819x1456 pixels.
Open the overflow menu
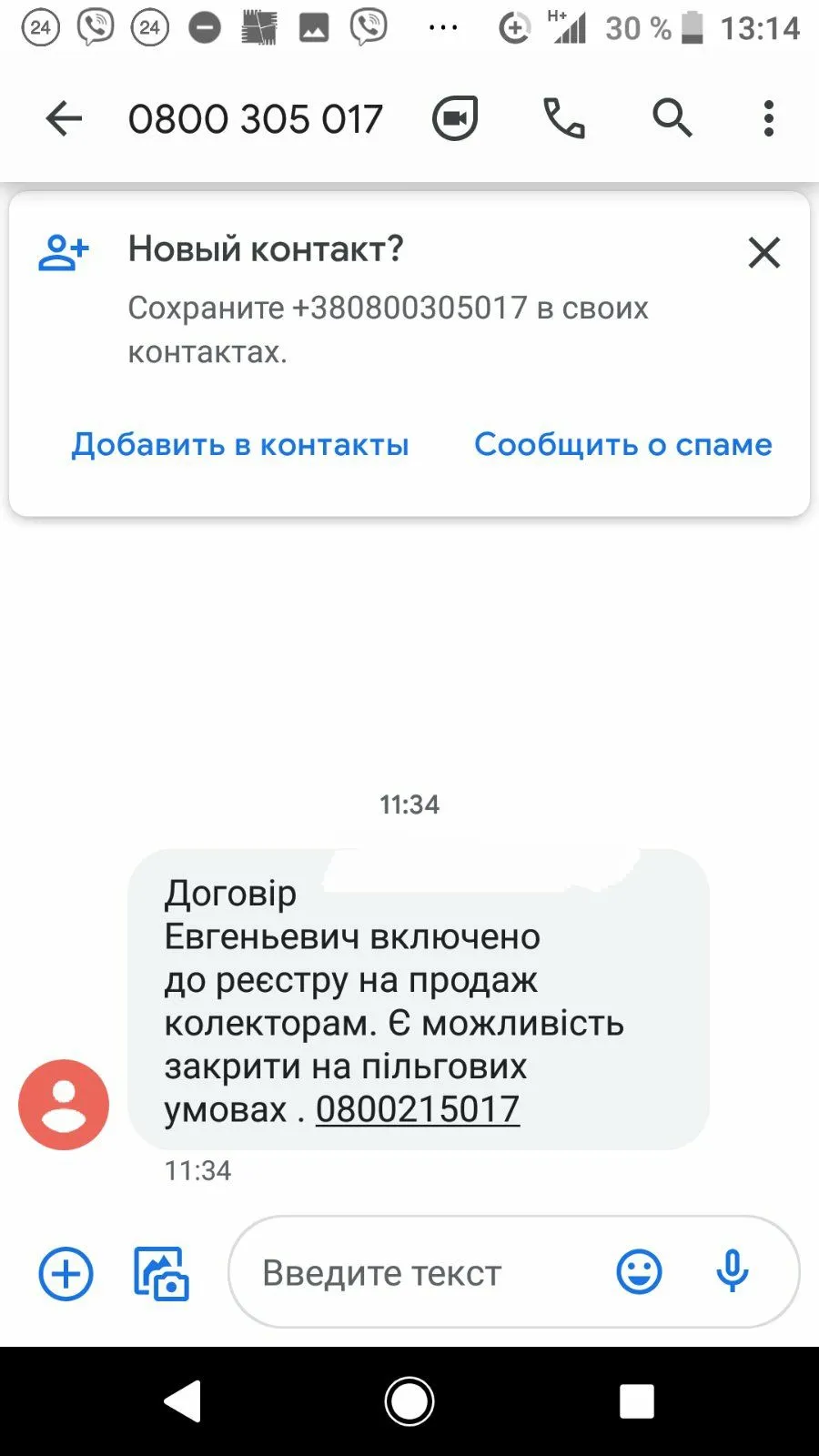769,118
